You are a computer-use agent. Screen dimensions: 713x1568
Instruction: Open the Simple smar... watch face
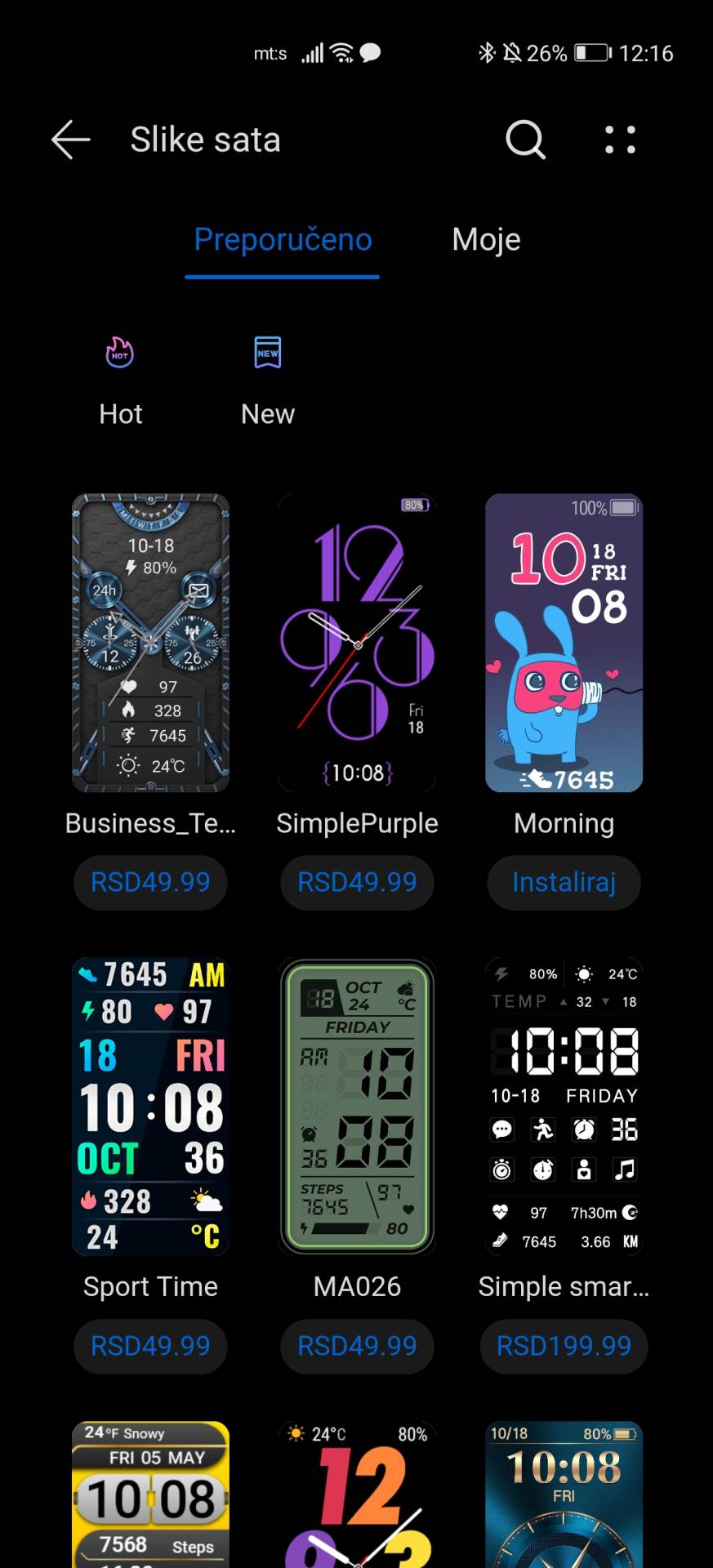[x=564, y=1107]
